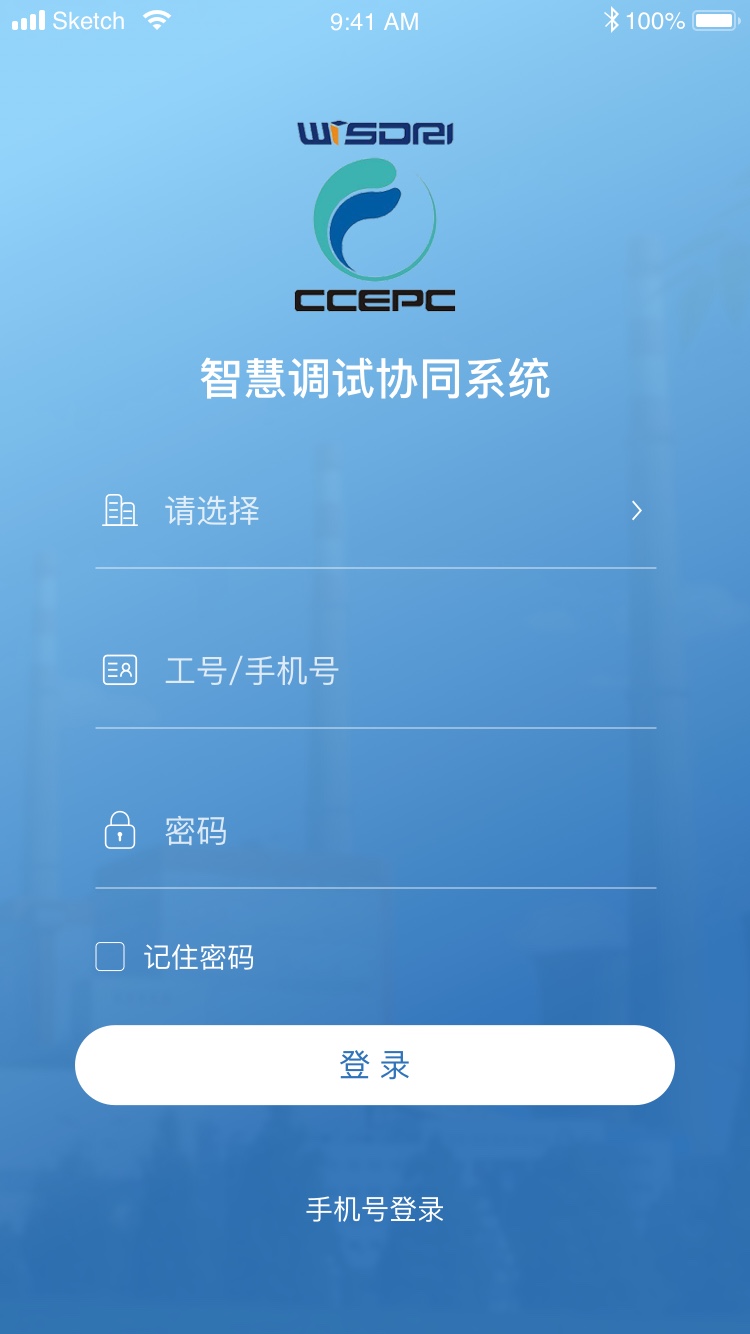Screen dimensions: 750x1334
Task: Check the 记住密码 checkbox
Action: 110,957
